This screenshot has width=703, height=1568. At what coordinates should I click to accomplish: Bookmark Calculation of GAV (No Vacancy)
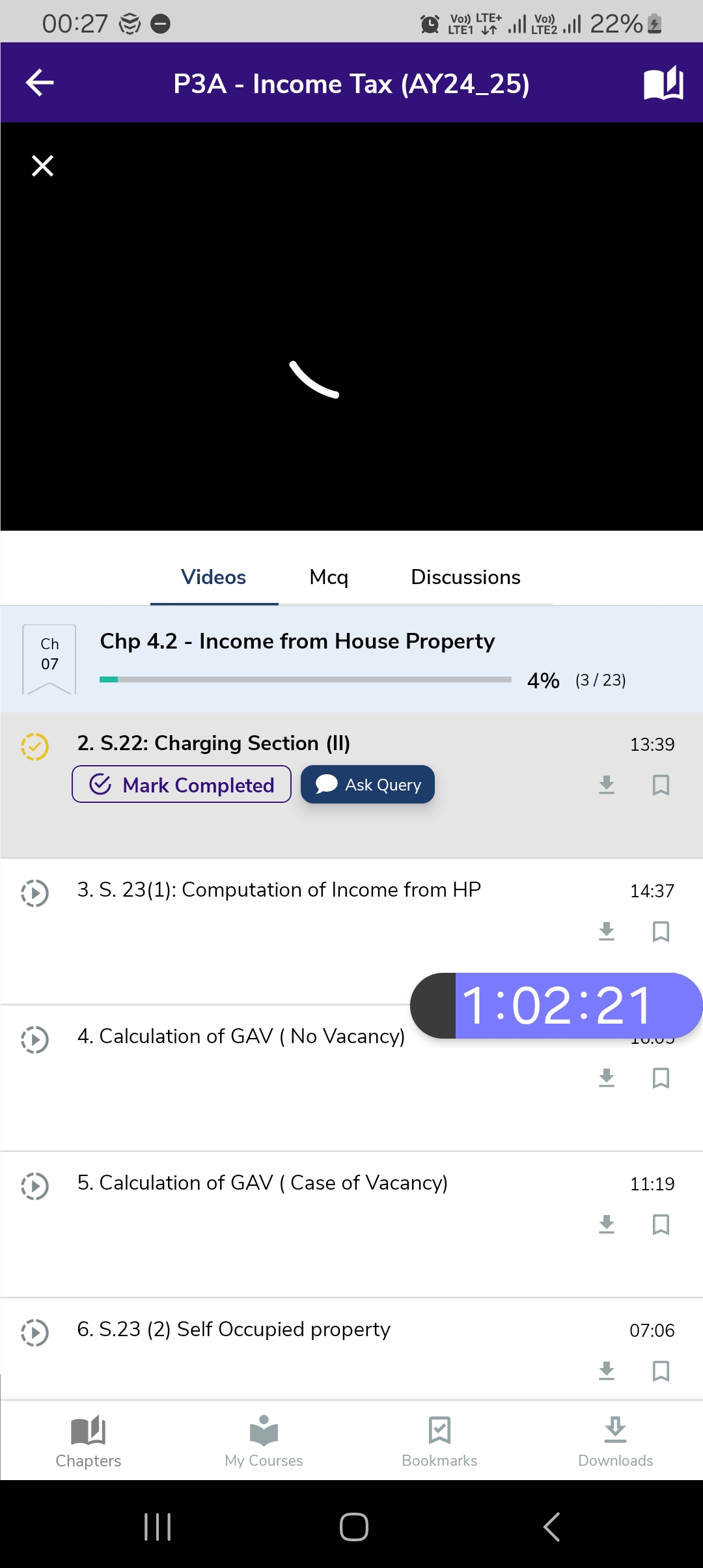[x=661, y=1078]
